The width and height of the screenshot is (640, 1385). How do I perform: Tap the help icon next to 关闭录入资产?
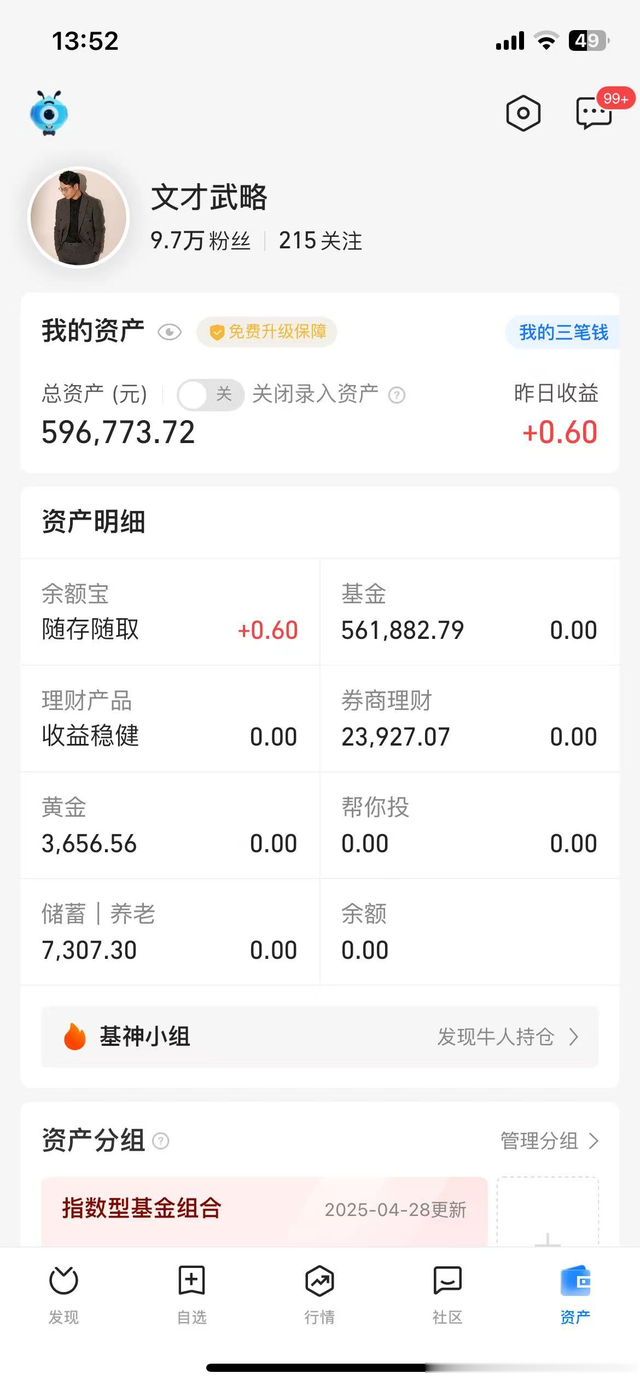click(397, 395)
